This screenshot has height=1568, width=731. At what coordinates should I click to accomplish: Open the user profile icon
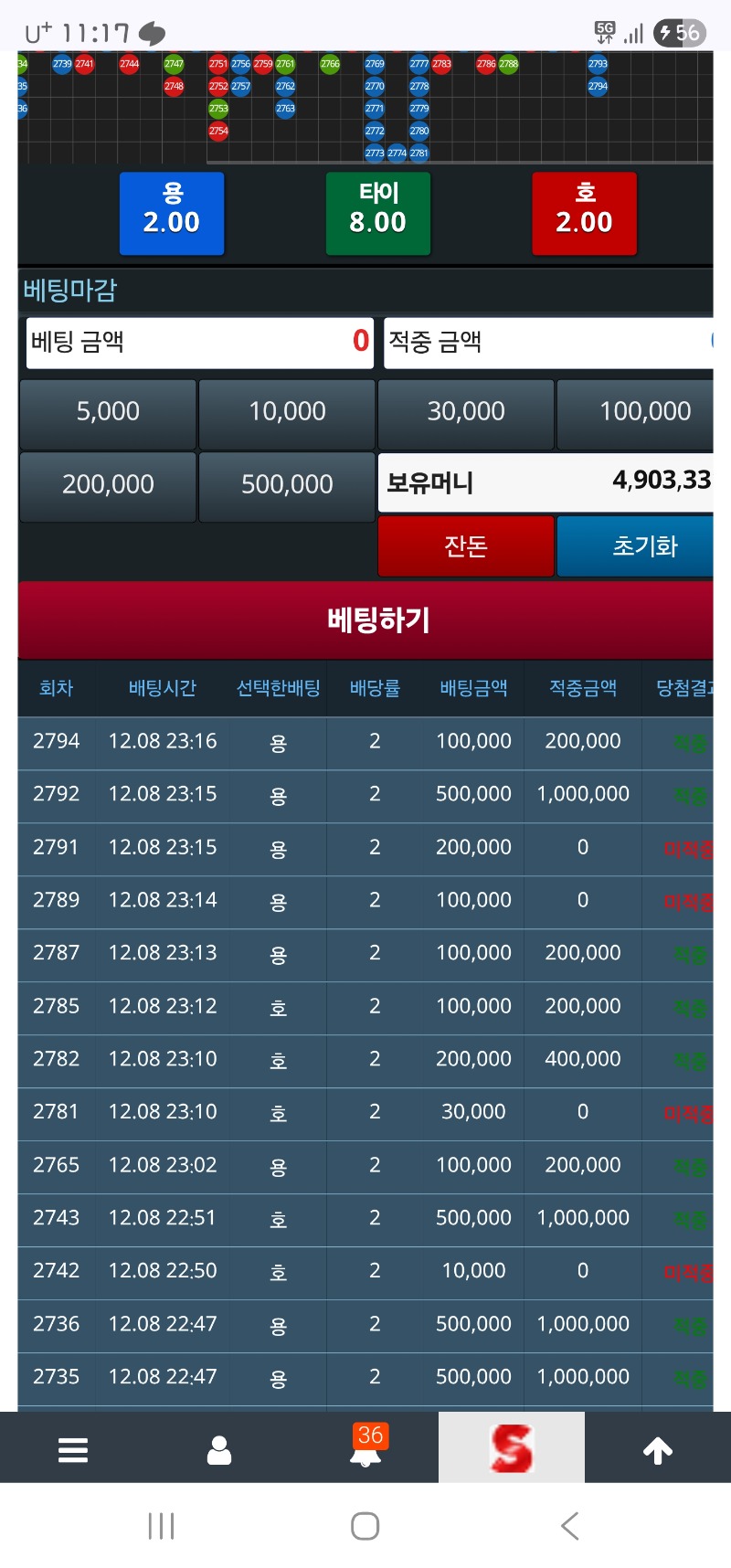pos(219,1449)
